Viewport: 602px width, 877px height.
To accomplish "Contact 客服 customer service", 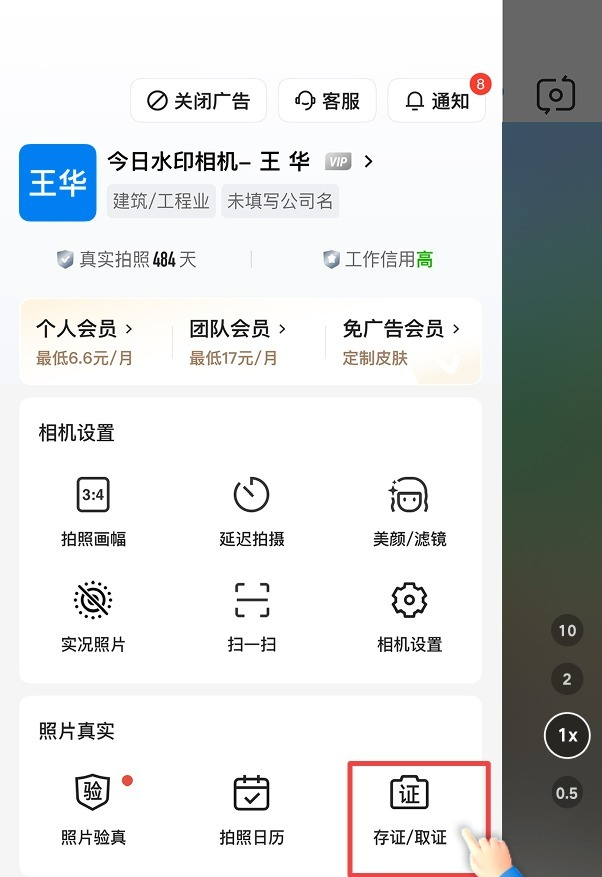I will [x=327, y=101].
